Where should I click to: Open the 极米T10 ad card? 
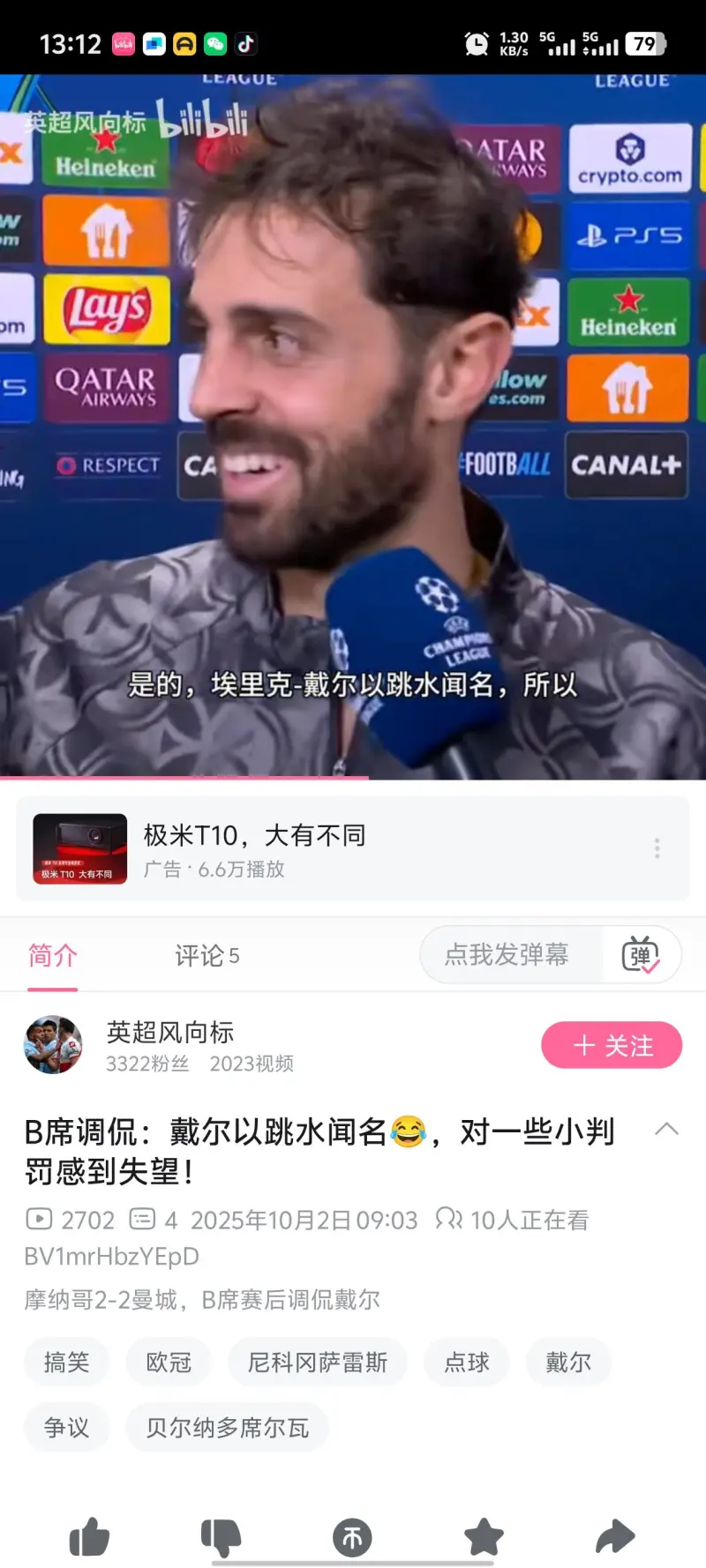[x=256, y=848]
